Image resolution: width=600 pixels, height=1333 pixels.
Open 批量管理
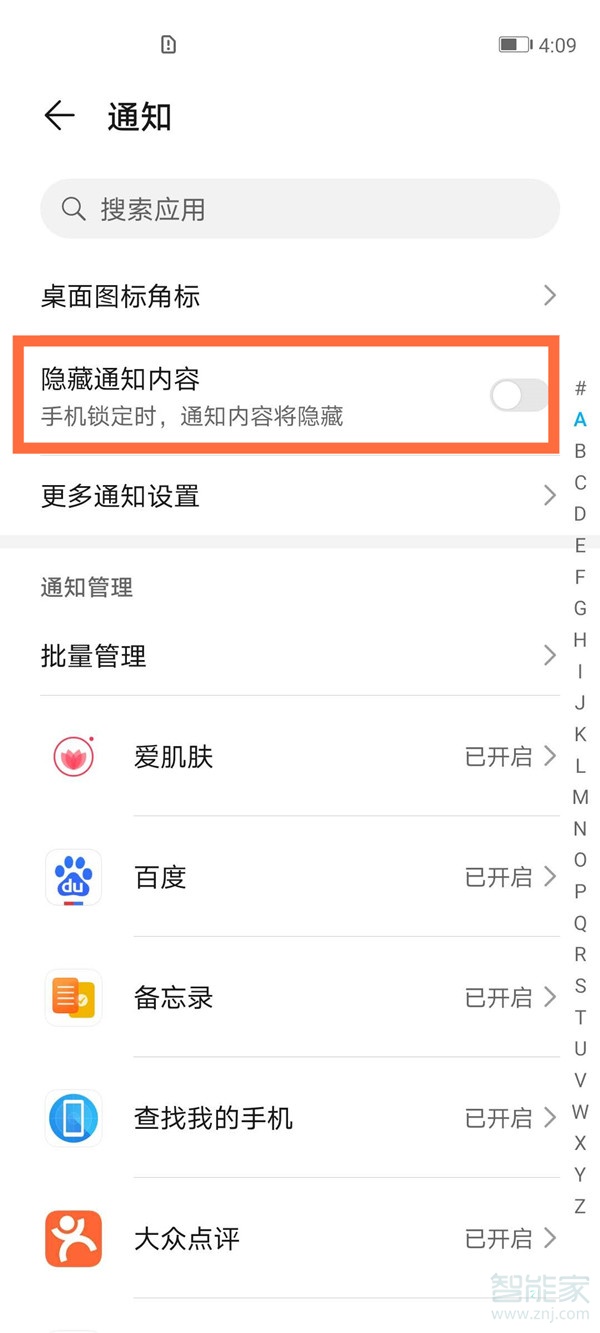tap(300, 656)
